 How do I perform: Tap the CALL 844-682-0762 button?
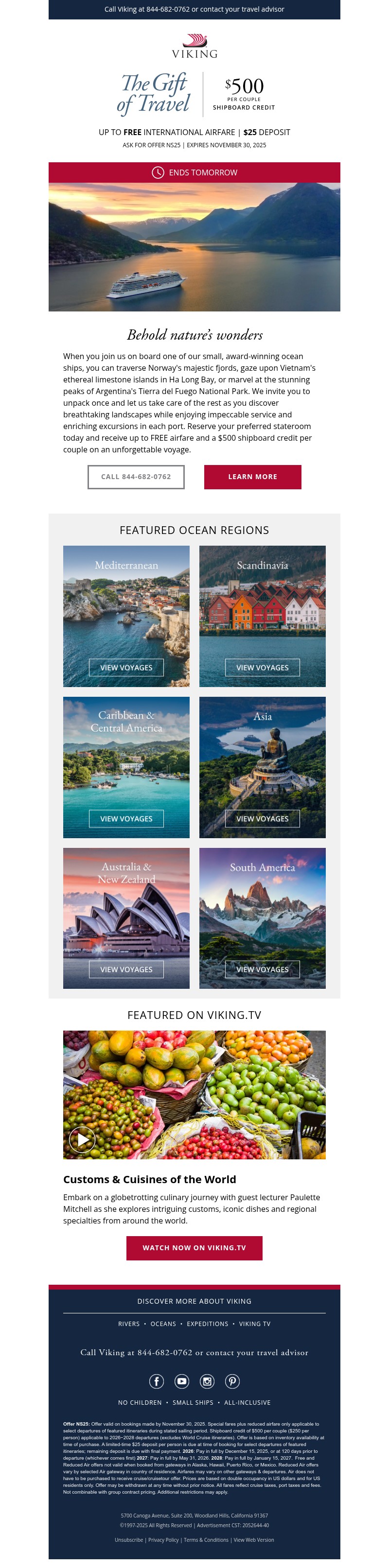pyautogui.click(x=136, y=477)
